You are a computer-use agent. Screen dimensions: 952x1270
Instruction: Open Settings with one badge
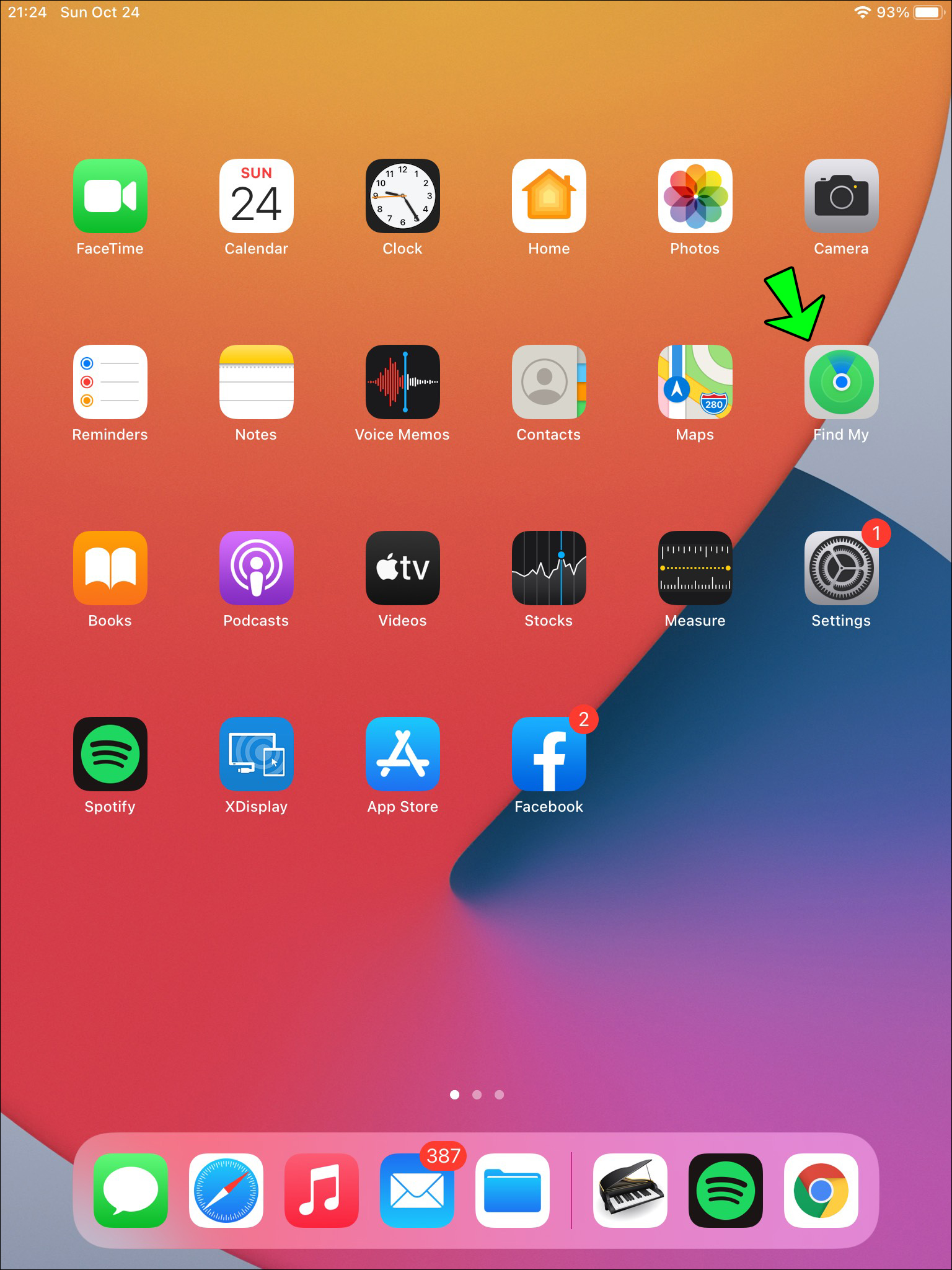[841, 568]
